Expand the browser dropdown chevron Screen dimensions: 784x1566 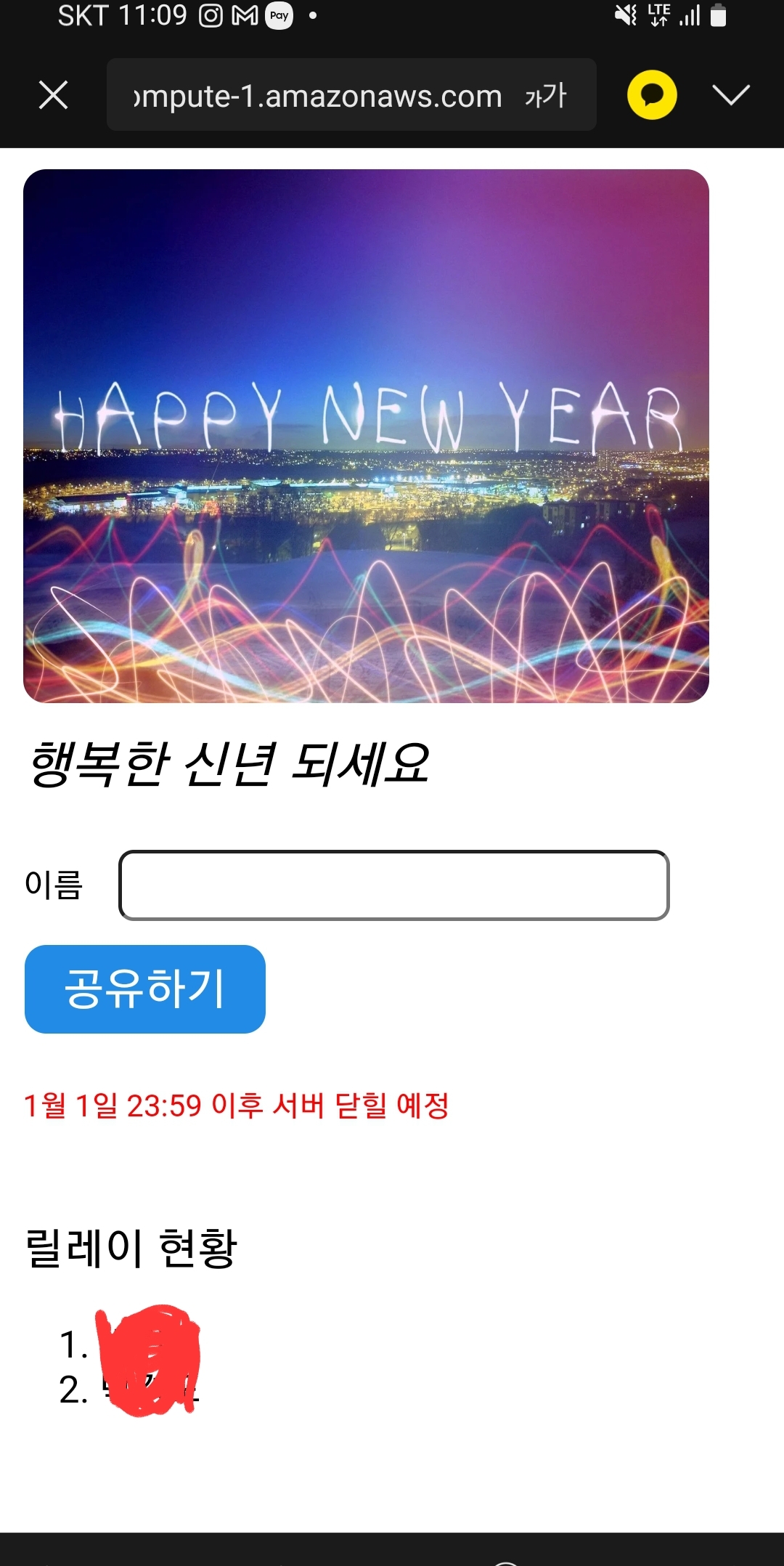(730, 95)
